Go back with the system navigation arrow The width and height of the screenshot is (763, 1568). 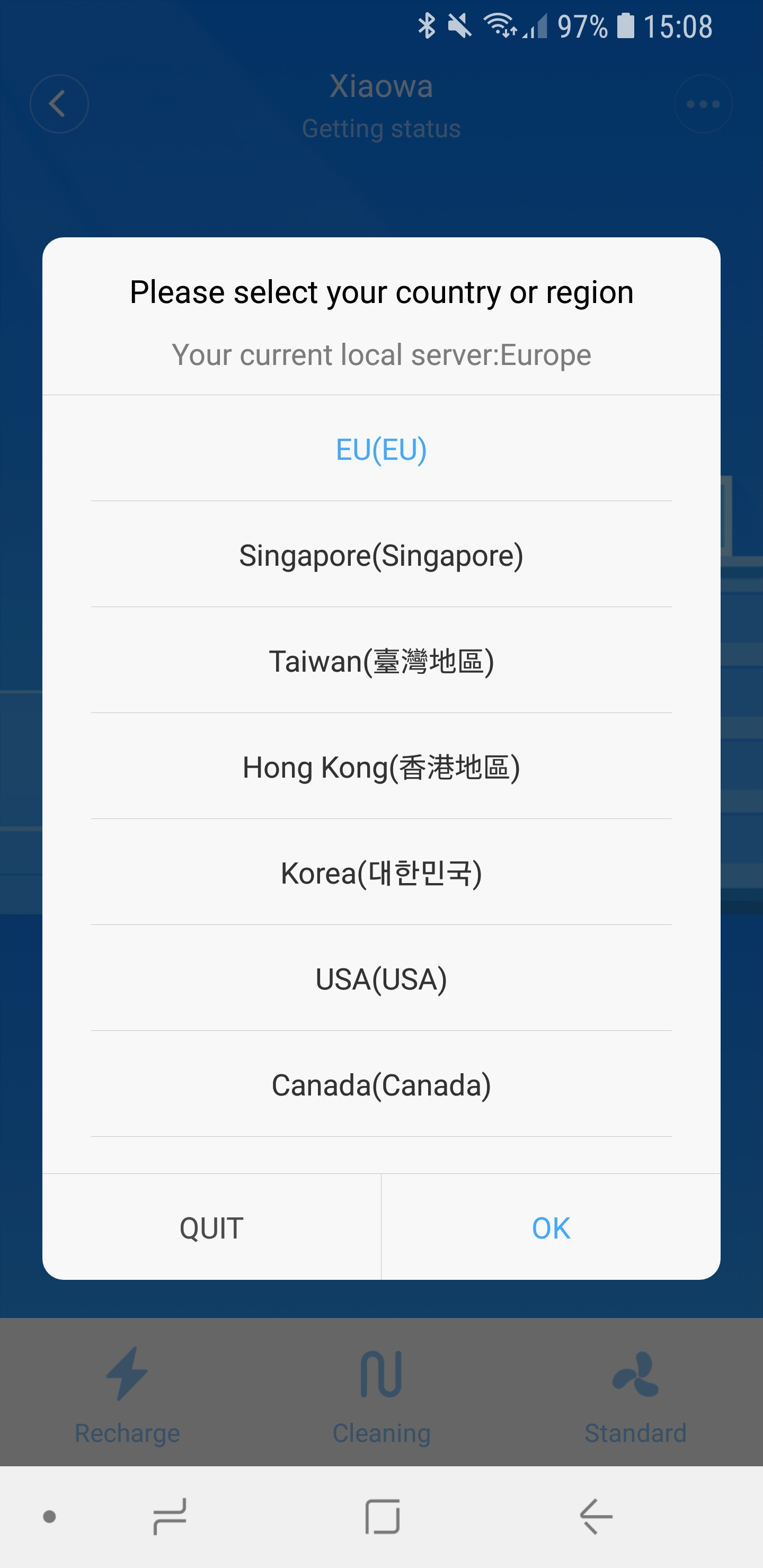coord(596,1516)
